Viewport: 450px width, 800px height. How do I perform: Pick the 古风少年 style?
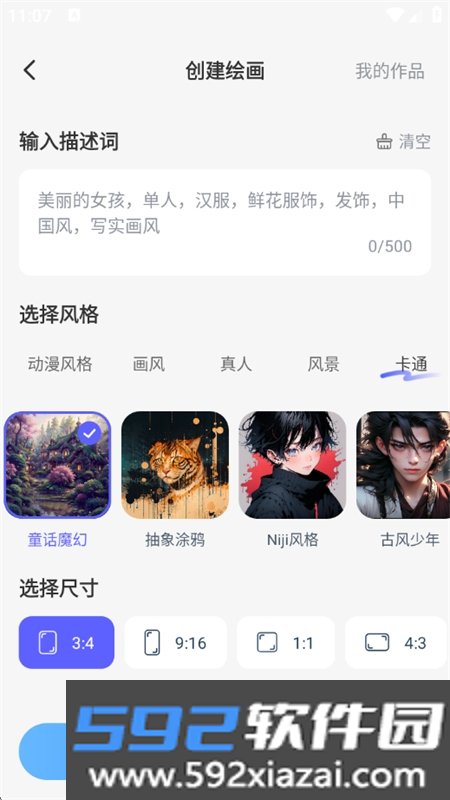(403, 465)
